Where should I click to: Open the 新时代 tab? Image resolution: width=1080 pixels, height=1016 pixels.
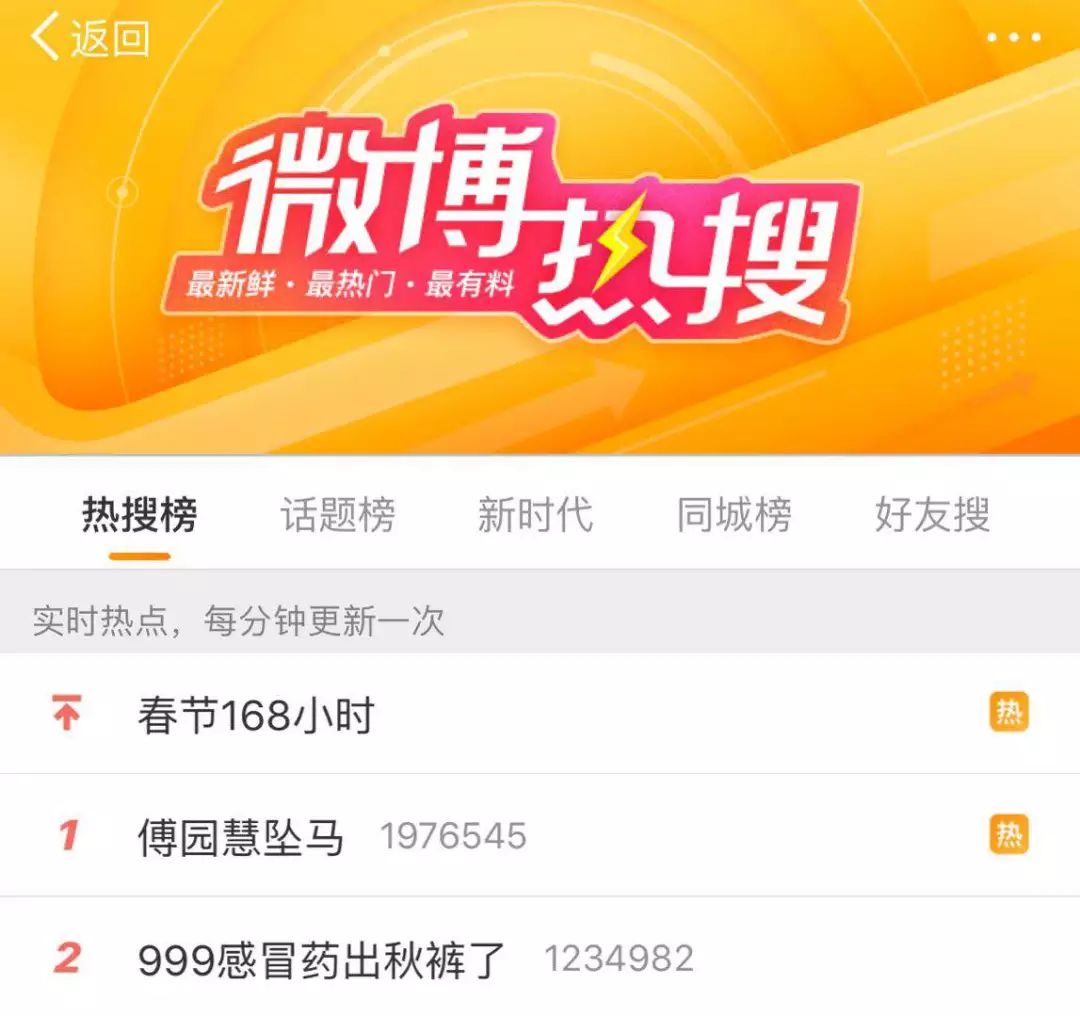pyautogui.click(x=535, y=516)
